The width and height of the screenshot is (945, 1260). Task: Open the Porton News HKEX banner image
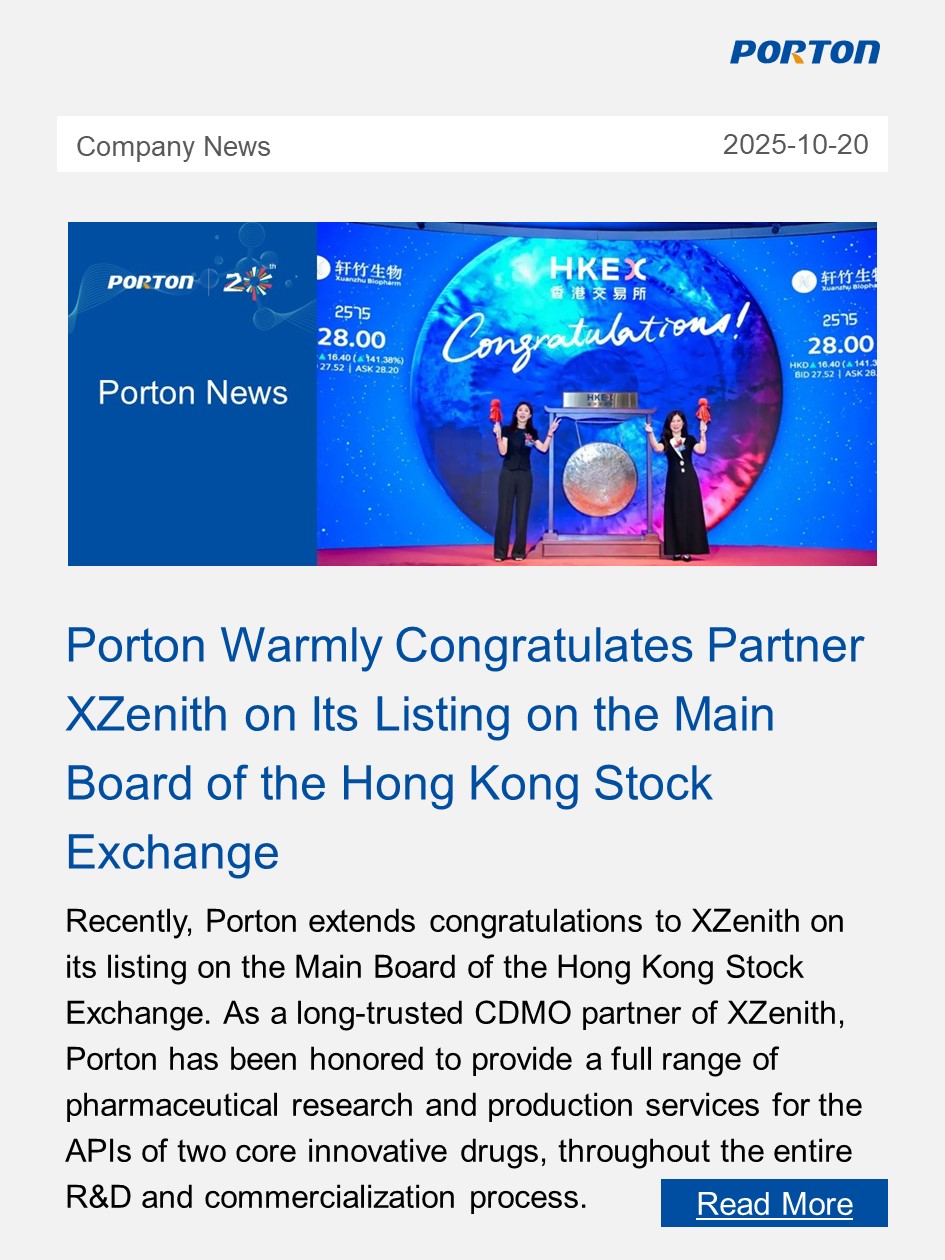[x=472, y=394]
